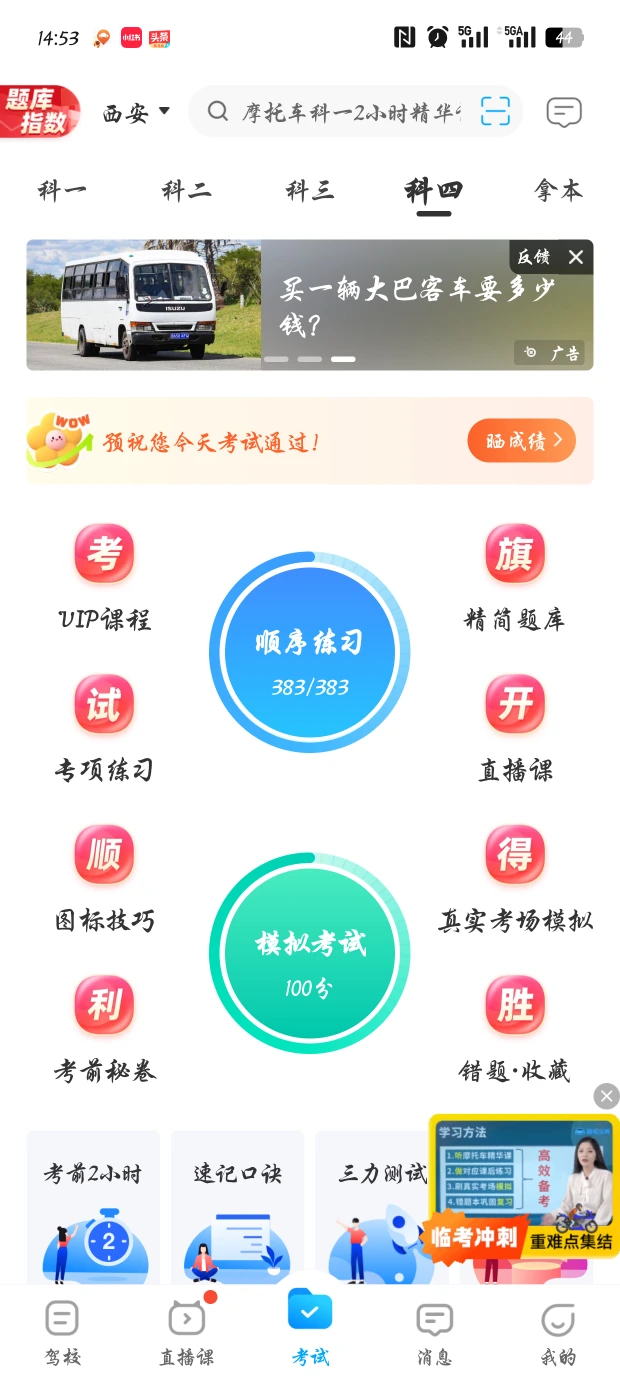Open the message icon at top right
The width and height of the screenshot is (620, 1386).
click(564, 111)
